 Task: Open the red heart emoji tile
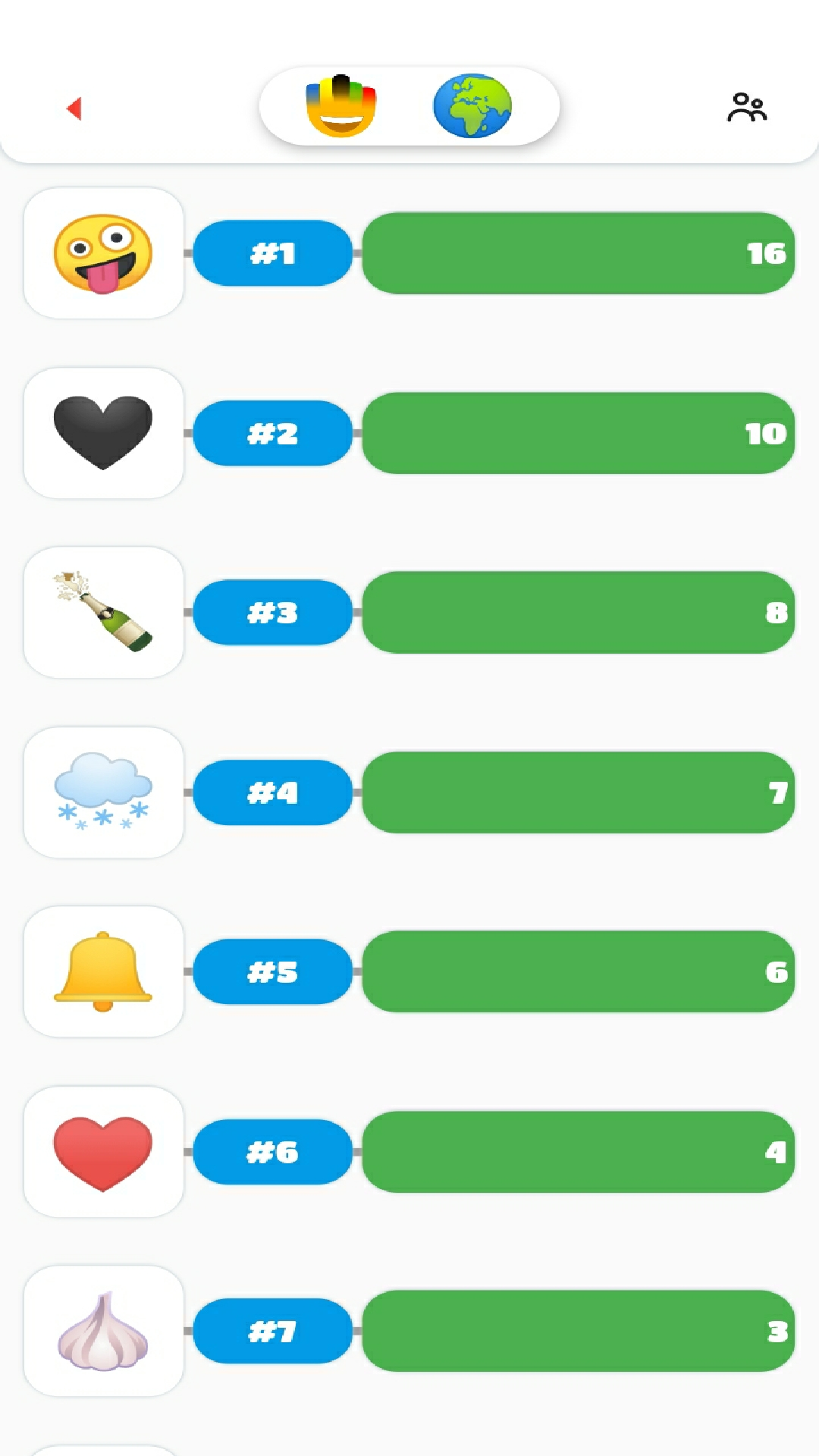point(104,1152)
